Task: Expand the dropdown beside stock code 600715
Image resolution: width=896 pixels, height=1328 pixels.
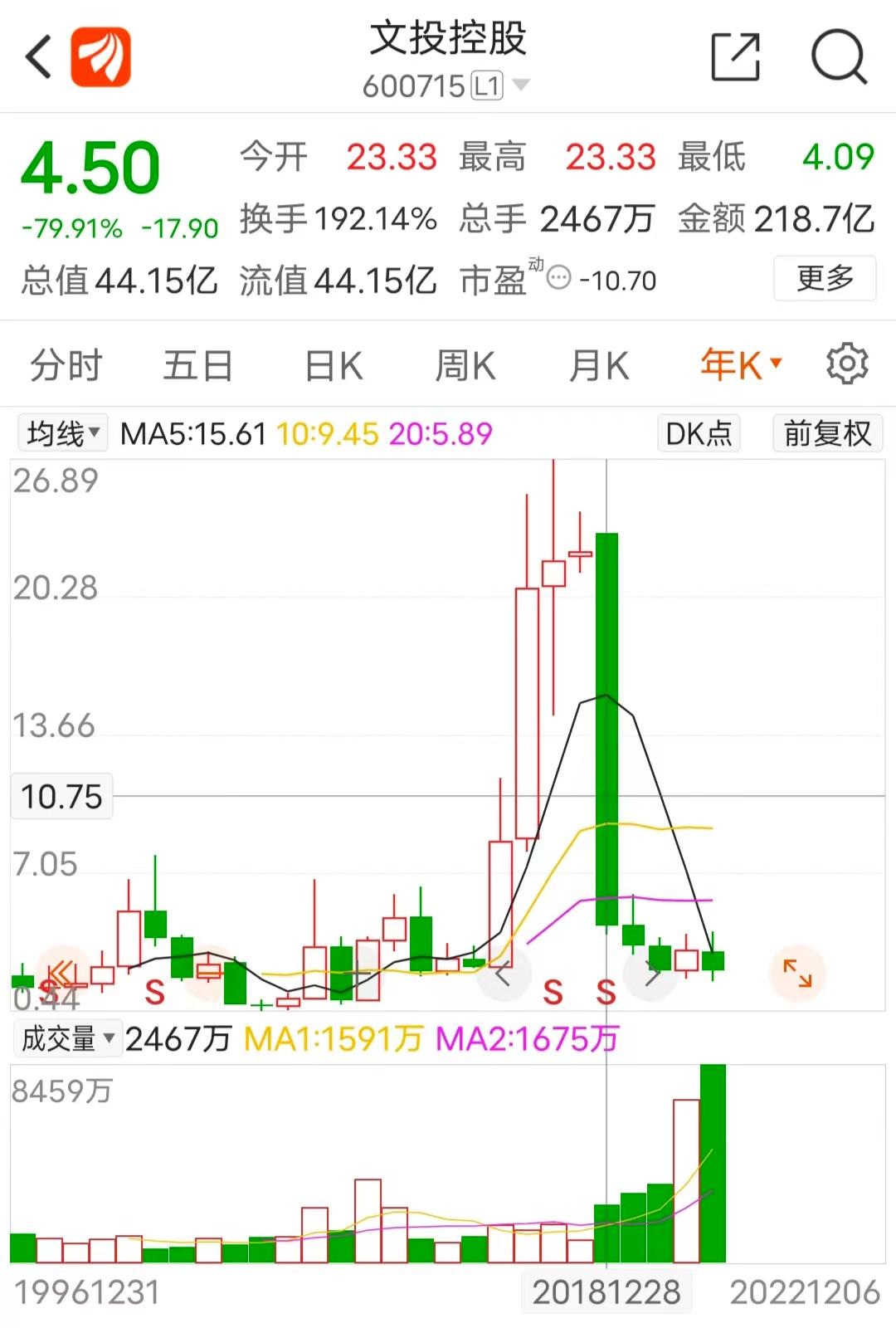Action: [521, 83]
